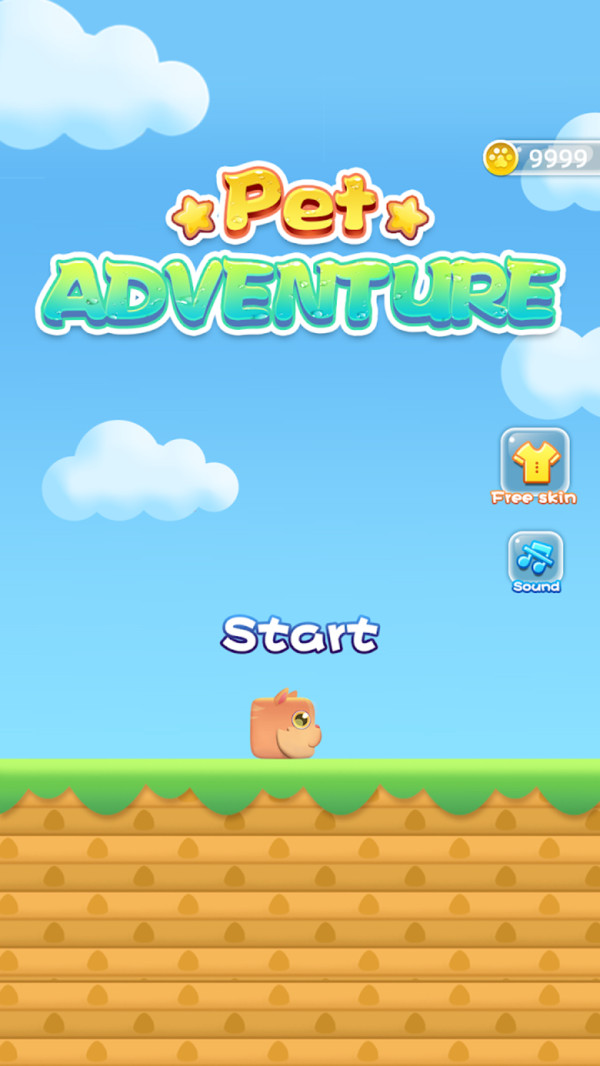Open the Free skin shop
Image resolution: width=600 pixels, height=1066 pixels.
tap(535, 462)
